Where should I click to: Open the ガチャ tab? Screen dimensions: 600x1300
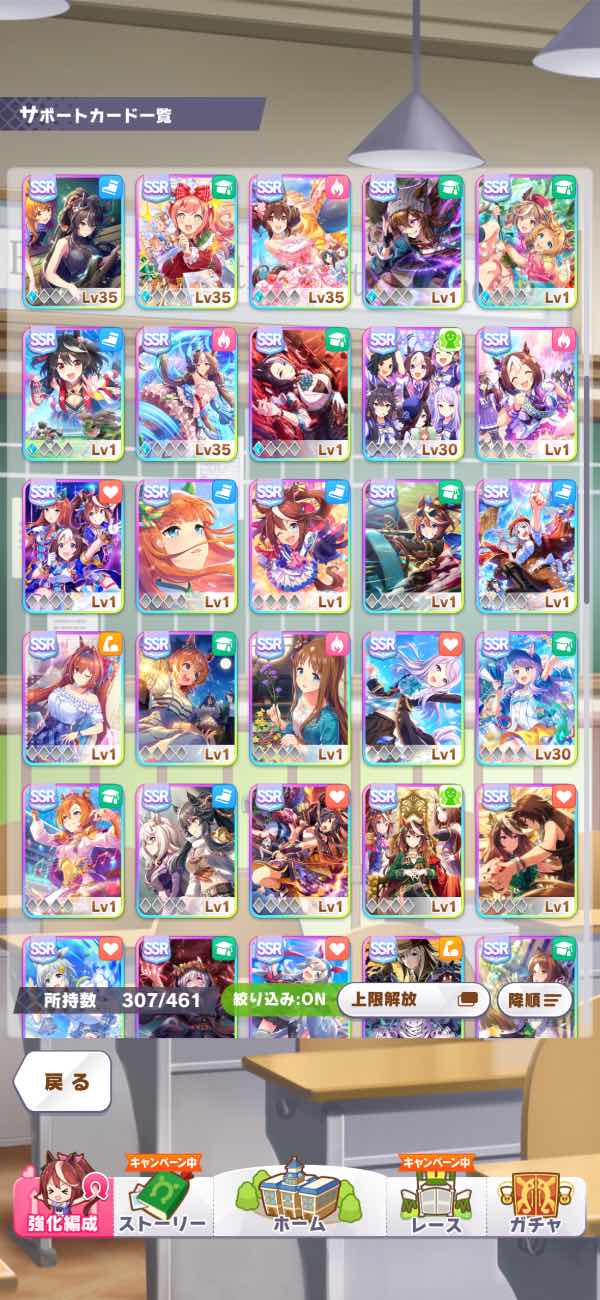click(535, 1205)
